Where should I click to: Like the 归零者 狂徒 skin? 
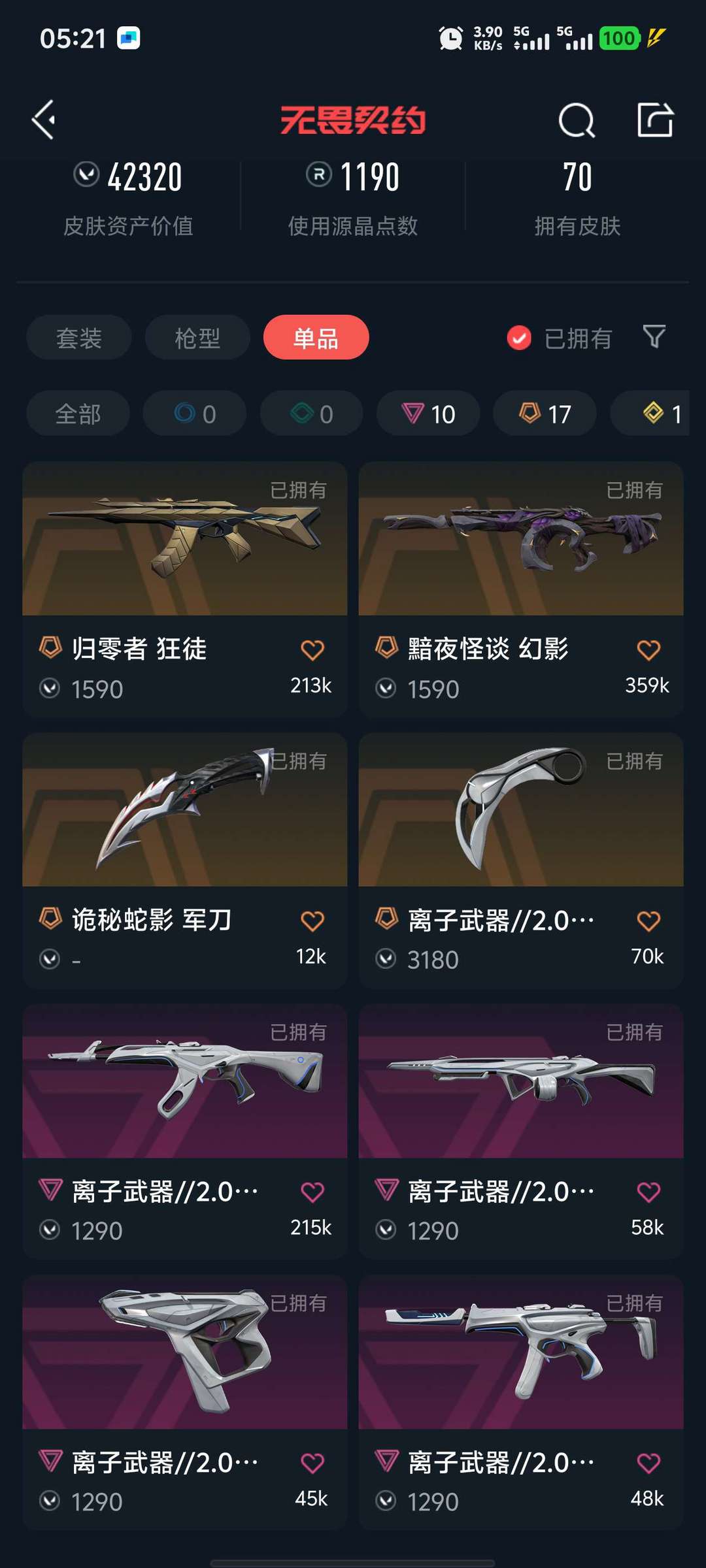312,650
